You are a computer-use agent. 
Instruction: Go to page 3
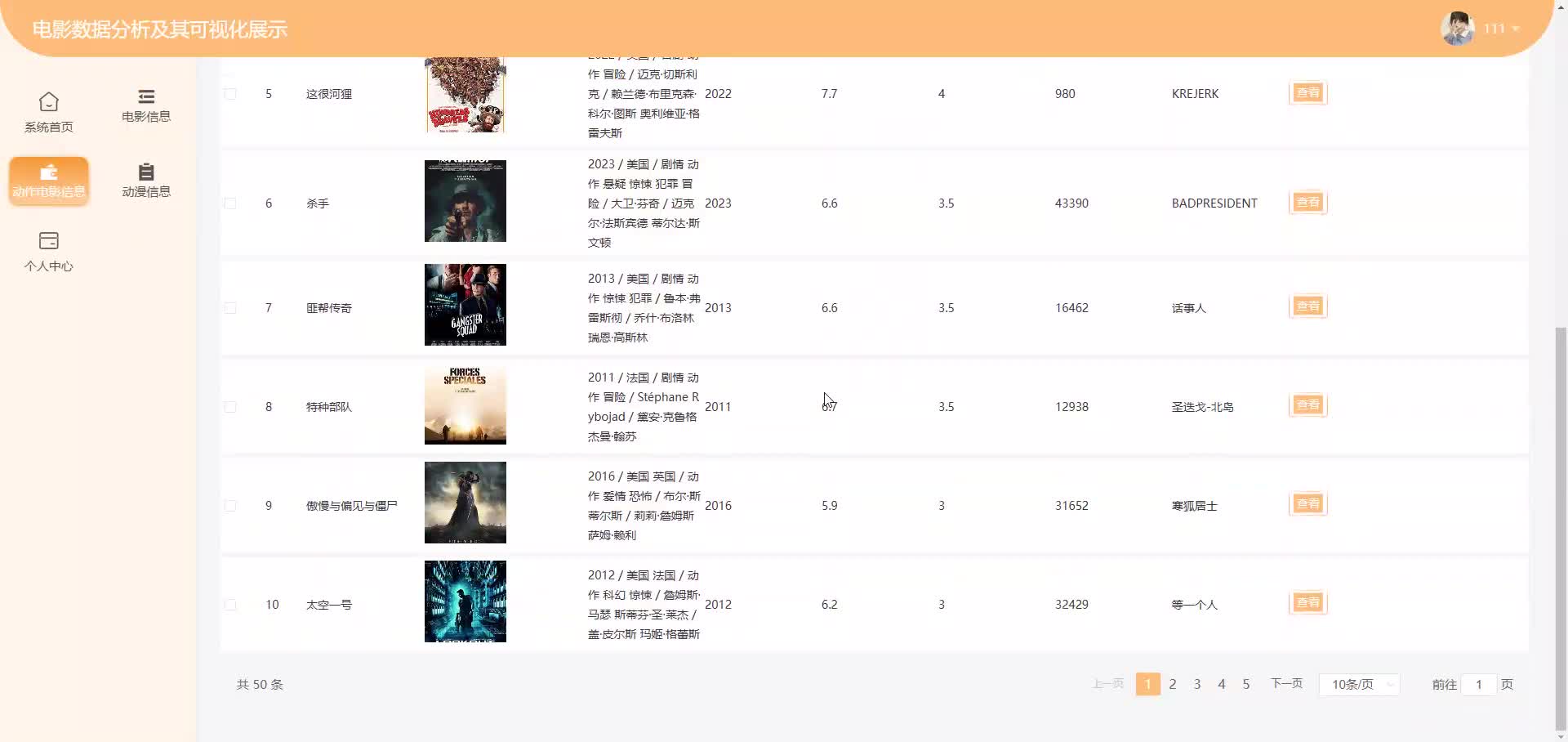coord(1197,684)
